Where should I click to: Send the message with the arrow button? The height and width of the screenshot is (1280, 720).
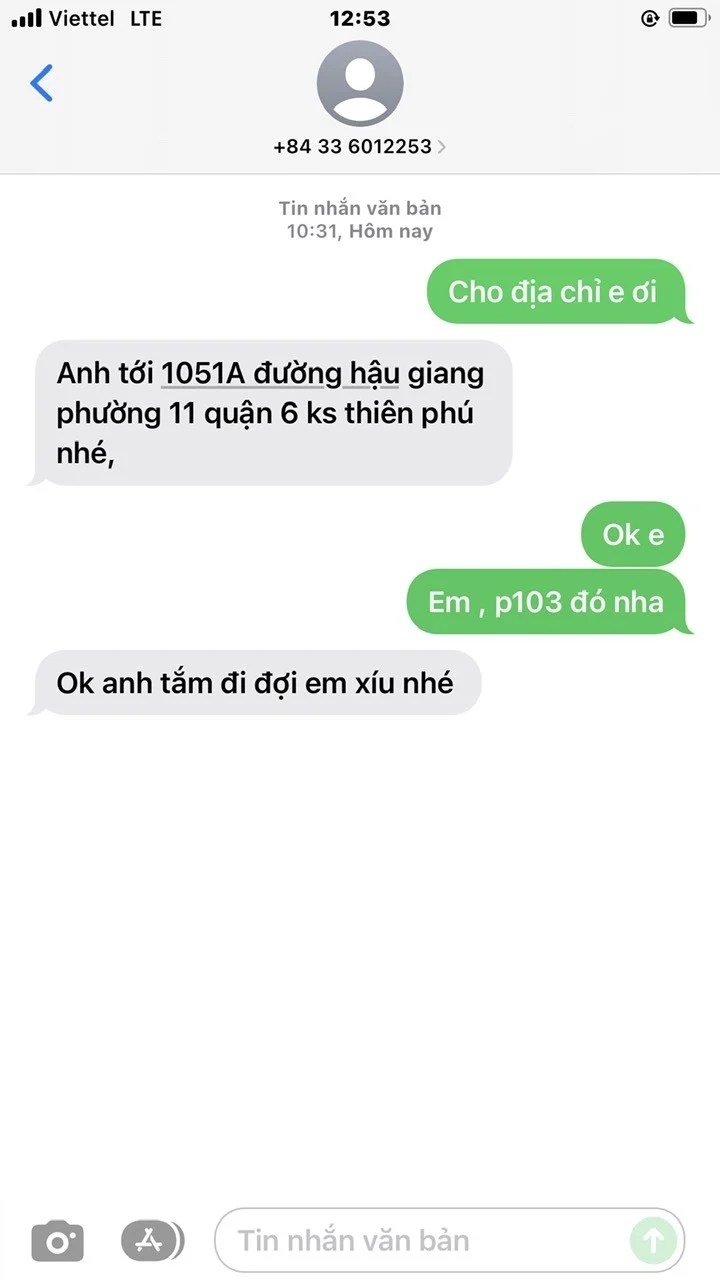[653, 1241]
